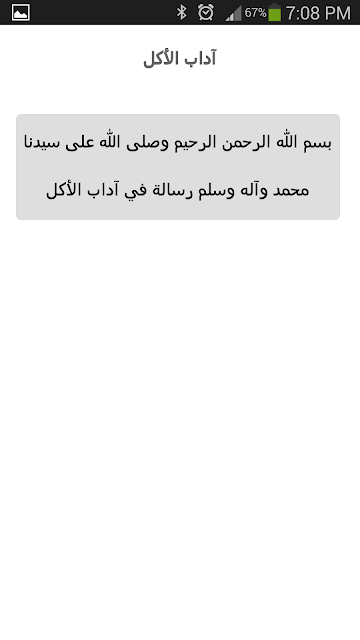Image resolution: width=360 pixels, height=640 pixels.
Task: Open the بسم الله الرحمن الرحيم card
Action: [x=178, y=167]
